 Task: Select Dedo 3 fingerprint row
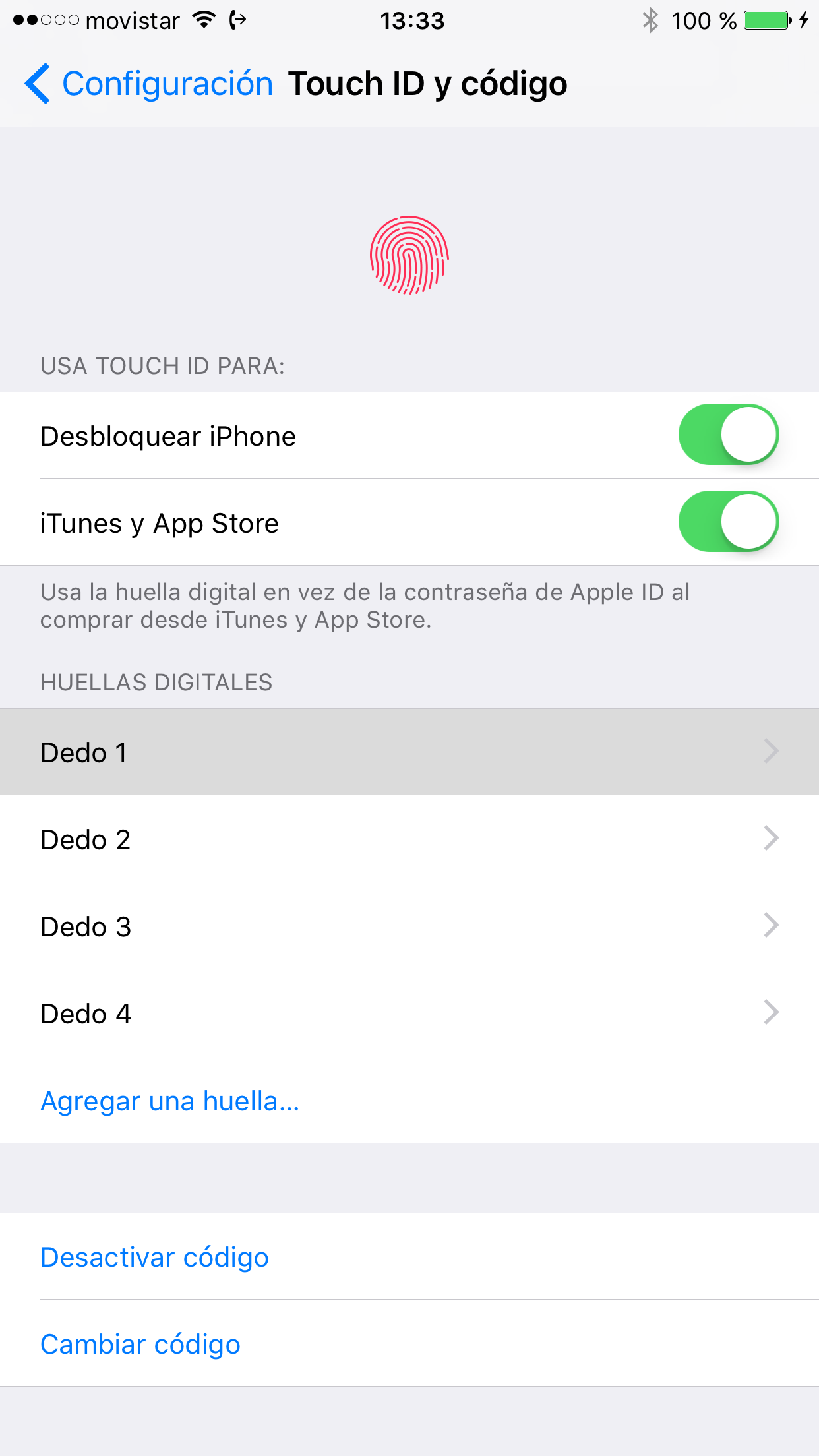click(409, 926)
